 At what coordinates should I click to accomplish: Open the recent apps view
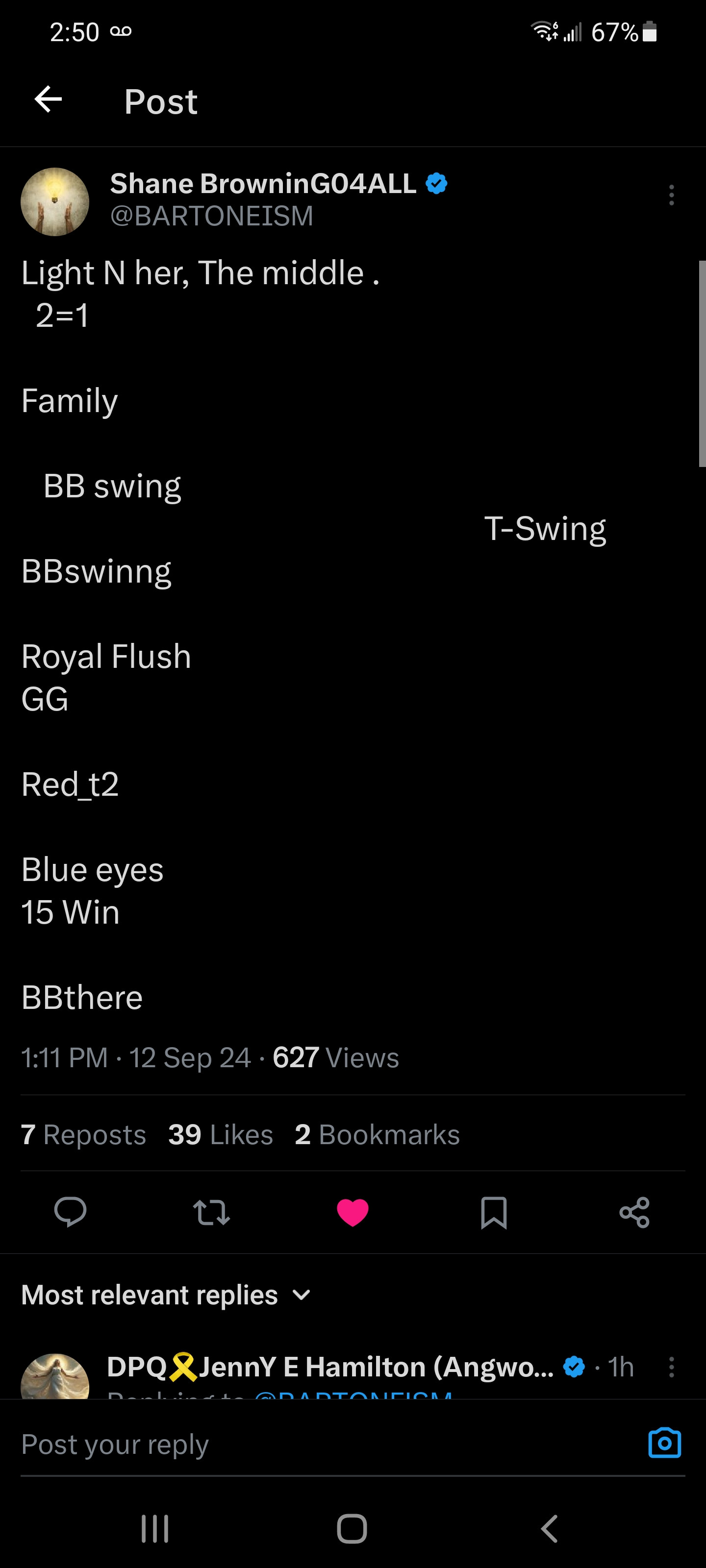[x=155, y=1528]
